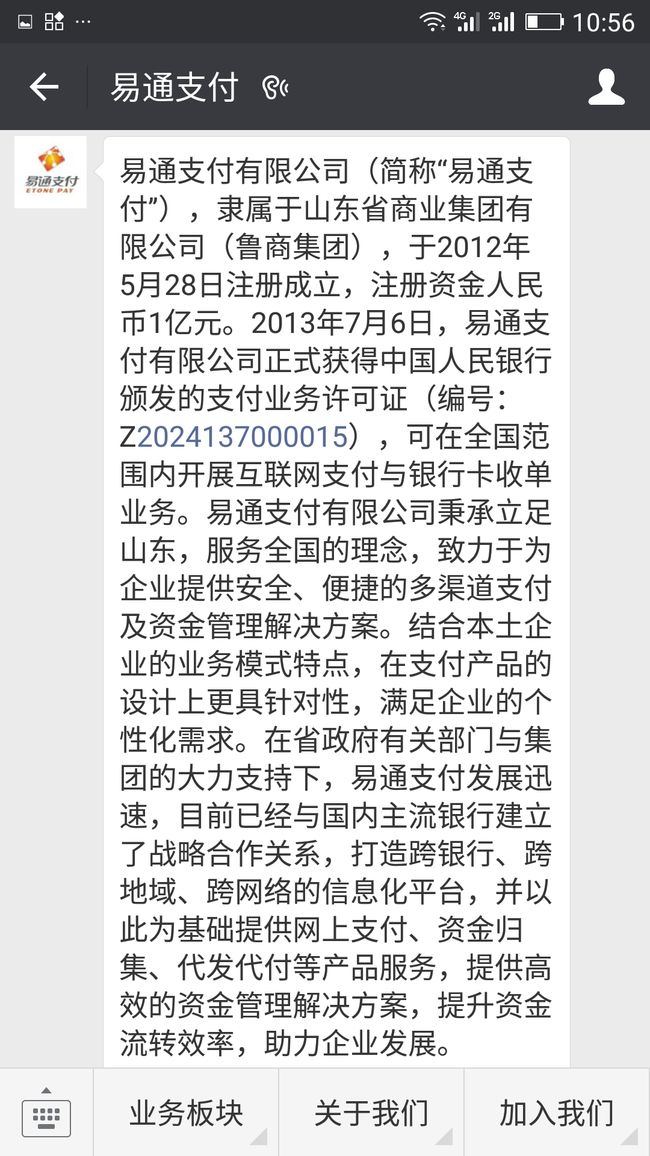Viewport: 650px width, 1156px height.
Task: Open the license number link 2024137000015
Action: [x=242, y=437]
